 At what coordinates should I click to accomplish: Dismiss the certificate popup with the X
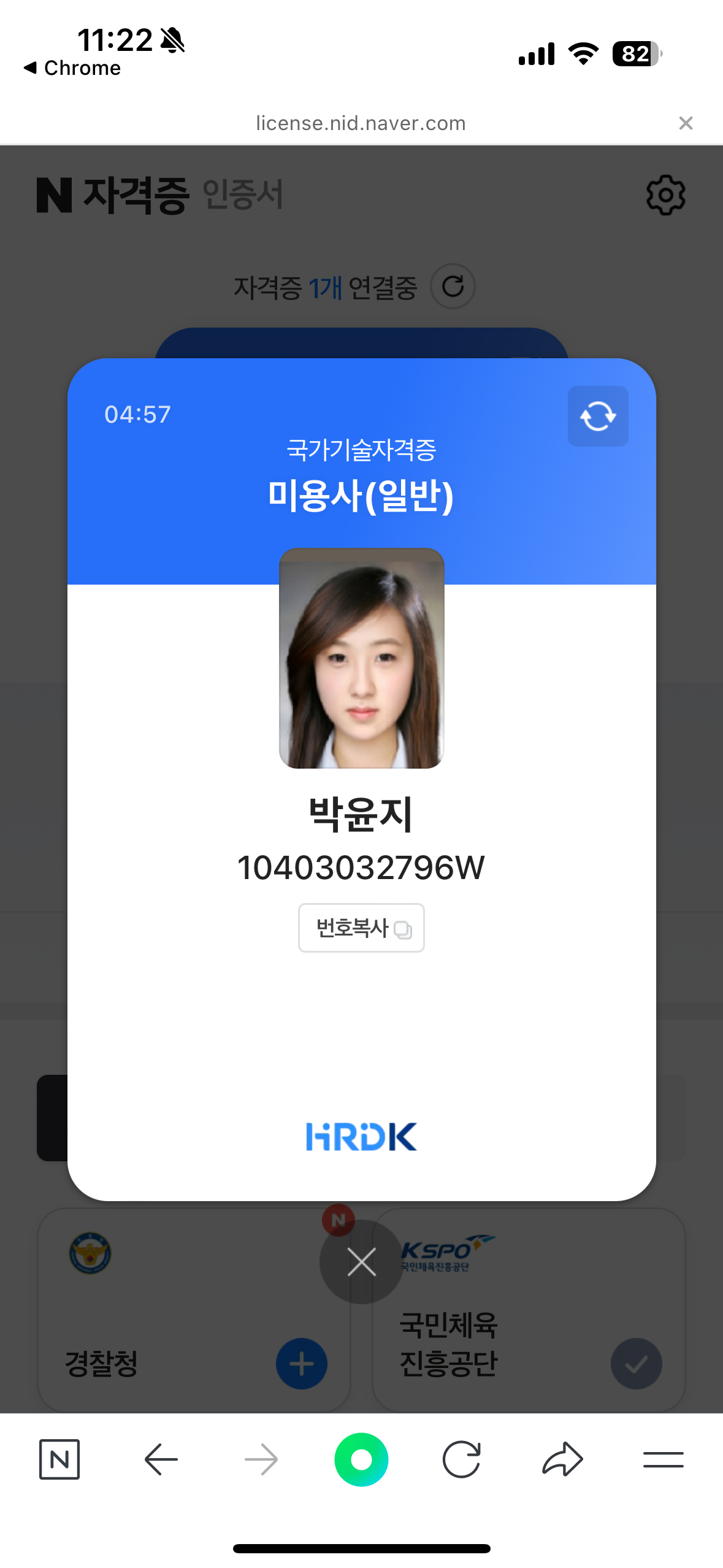point(361,1262)
